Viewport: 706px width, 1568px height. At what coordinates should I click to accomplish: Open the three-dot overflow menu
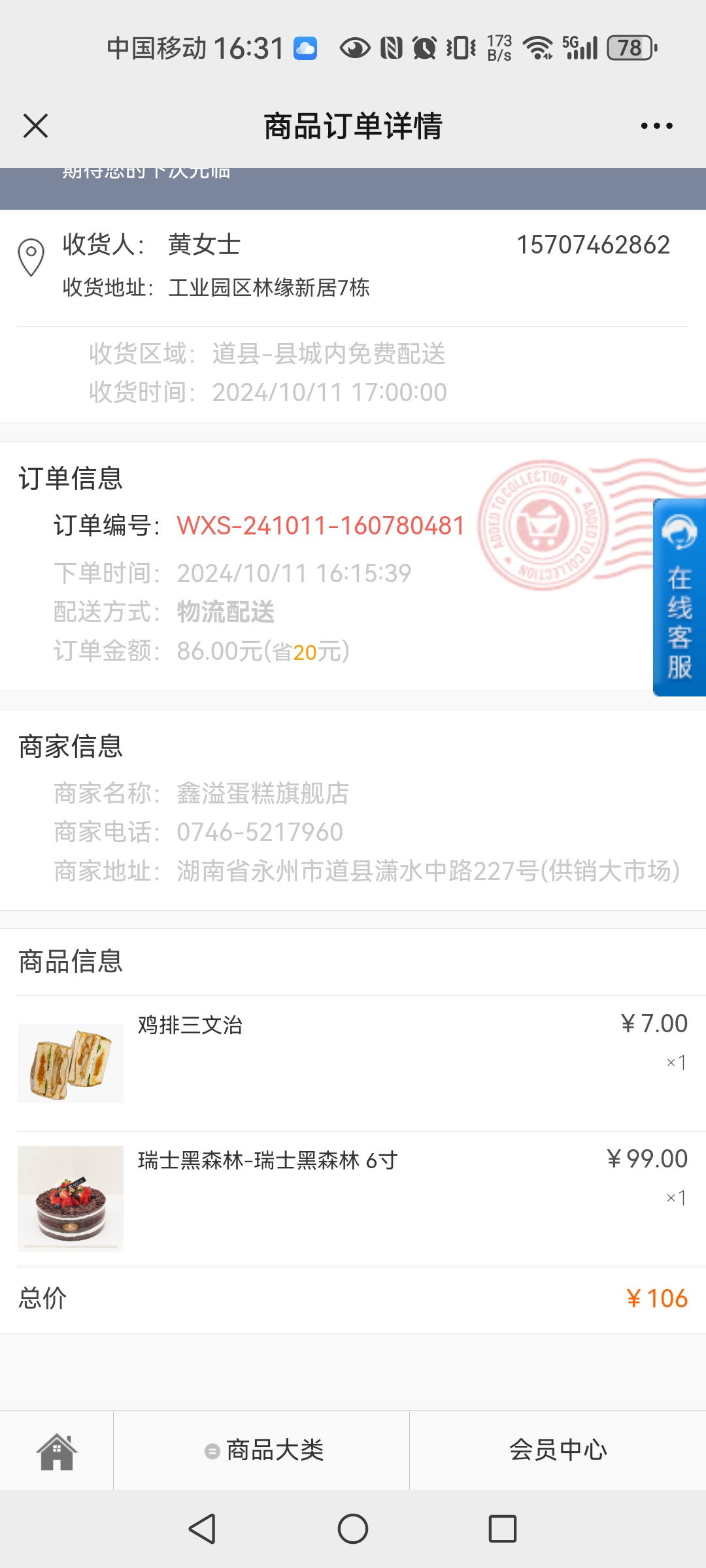tap(656, 125)
